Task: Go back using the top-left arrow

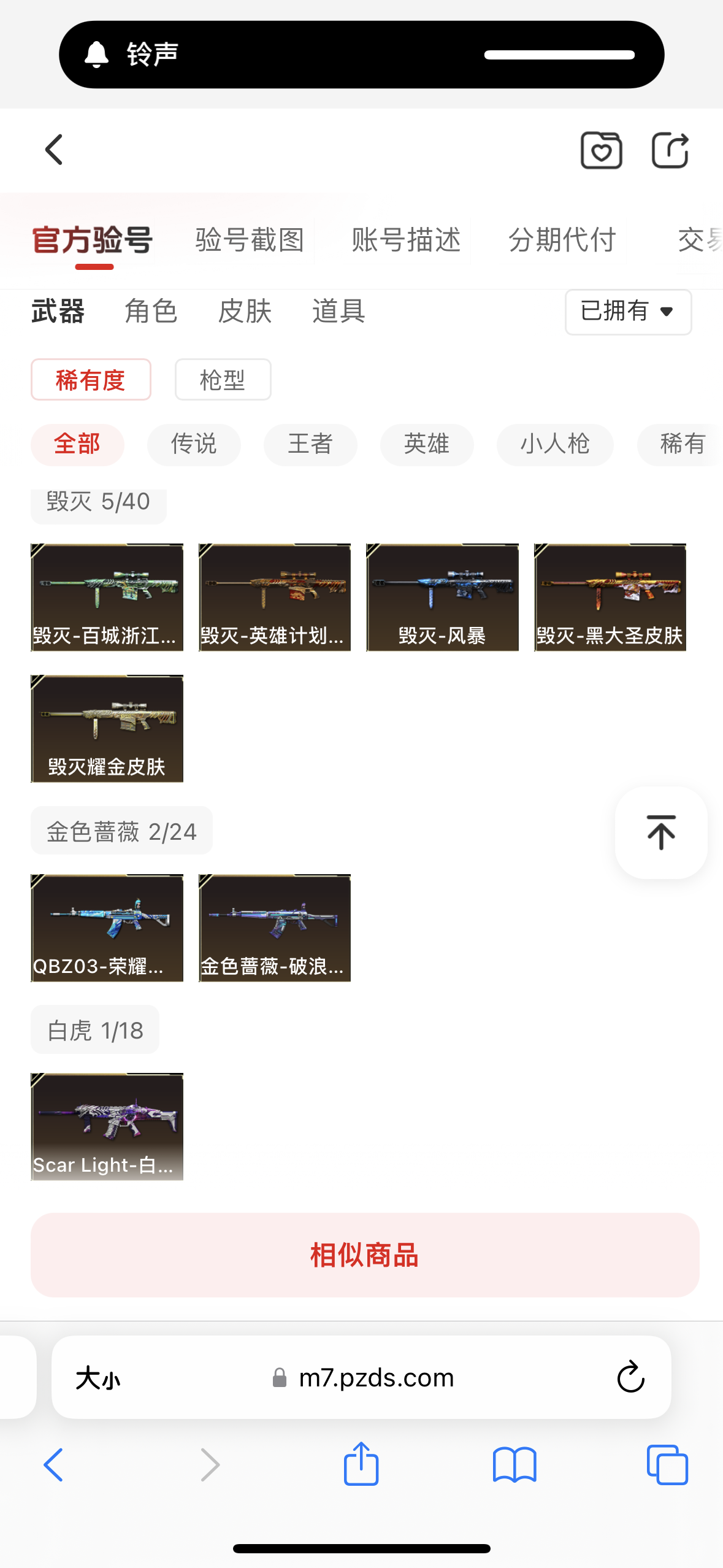Action: [54, 150]
